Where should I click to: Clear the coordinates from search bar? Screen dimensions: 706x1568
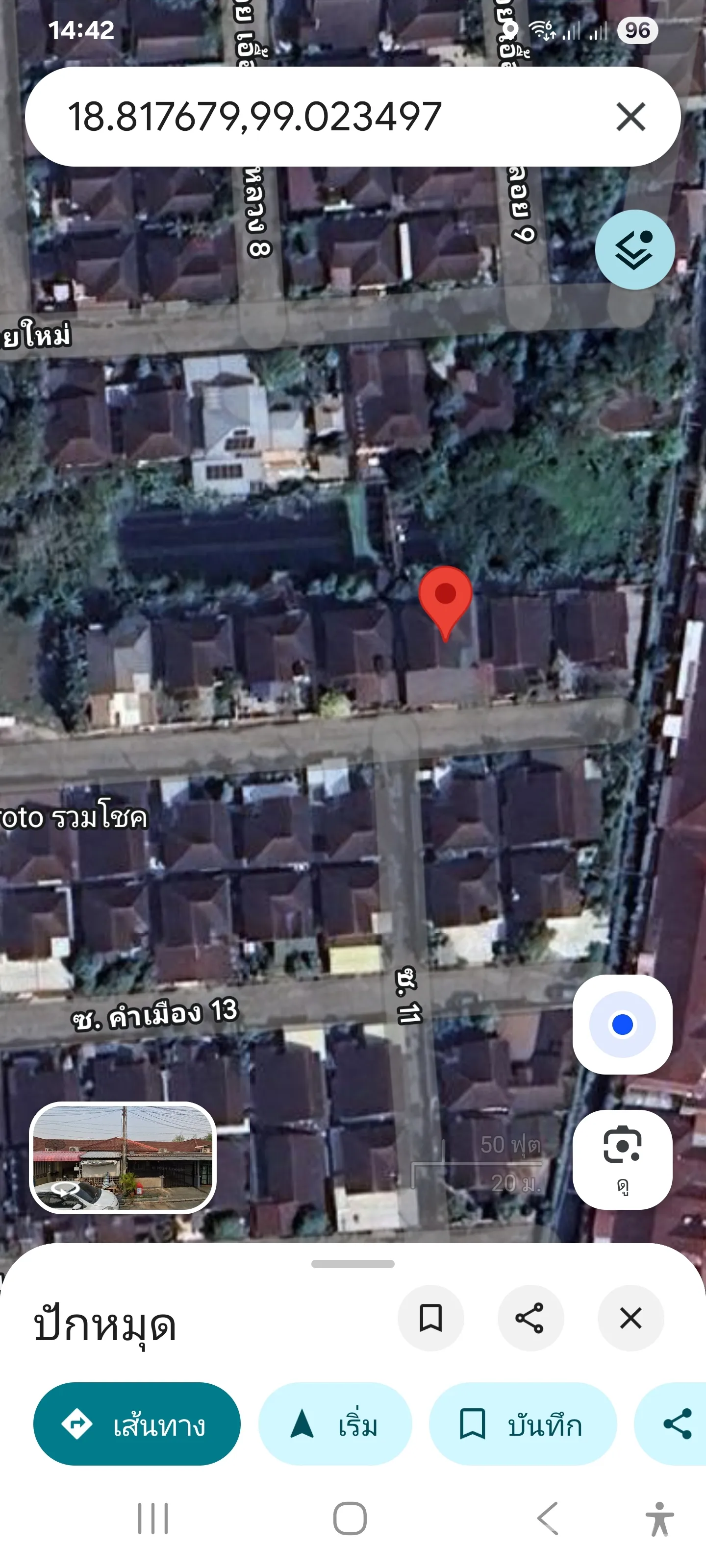[x=630, y=116]
